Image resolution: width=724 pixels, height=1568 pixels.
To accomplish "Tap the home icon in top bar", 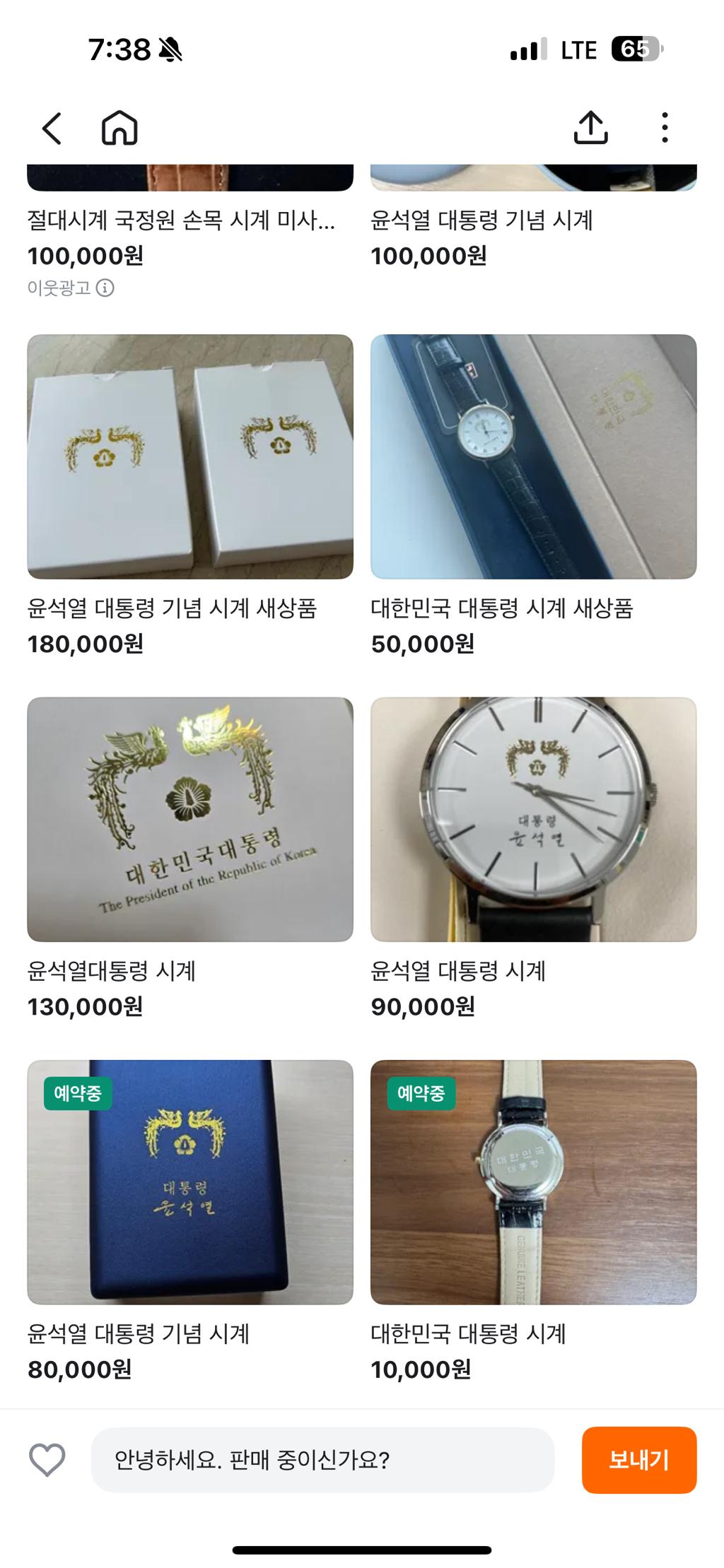I will [x=119, y=129].
